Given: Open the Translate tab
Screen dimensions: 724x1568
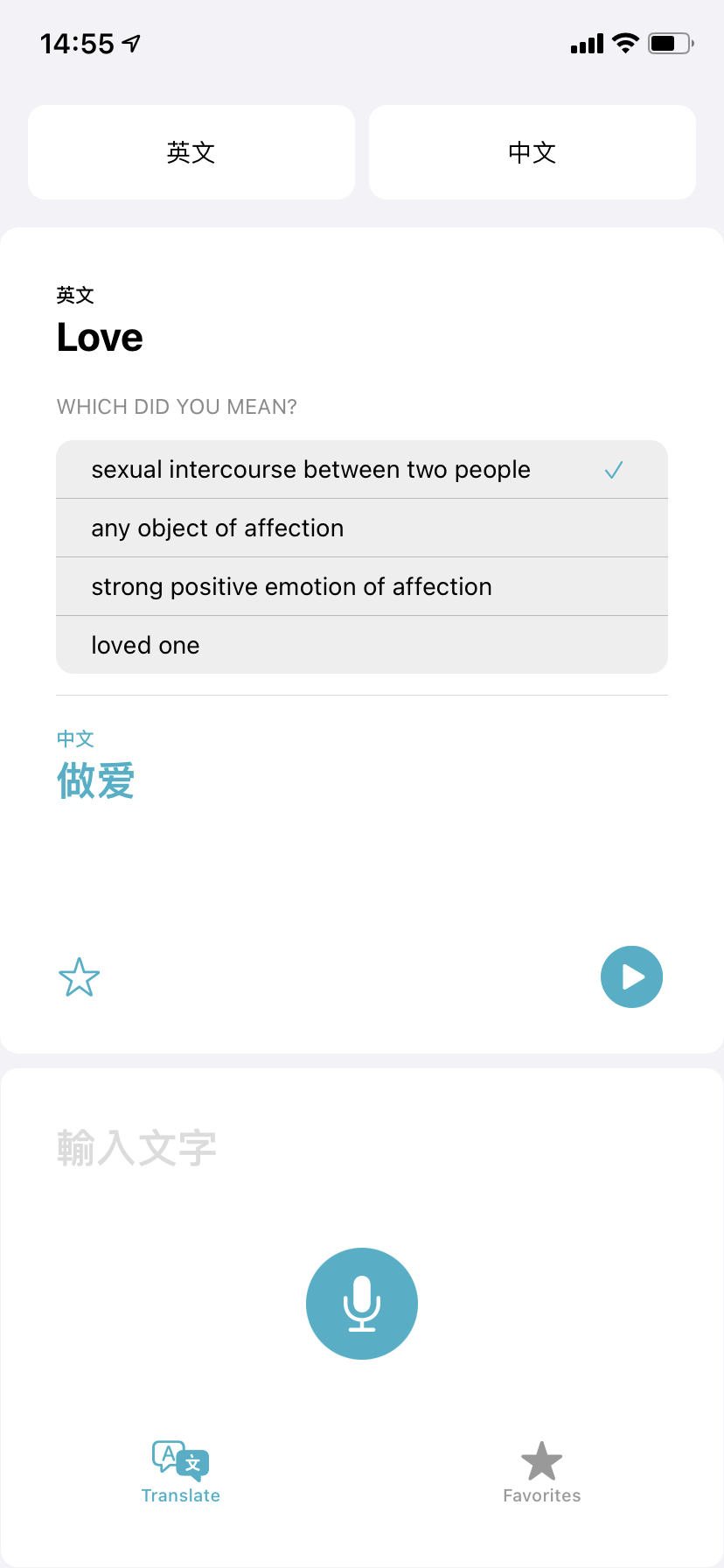Looking at the screenshot, I should tap(181, 1473).
